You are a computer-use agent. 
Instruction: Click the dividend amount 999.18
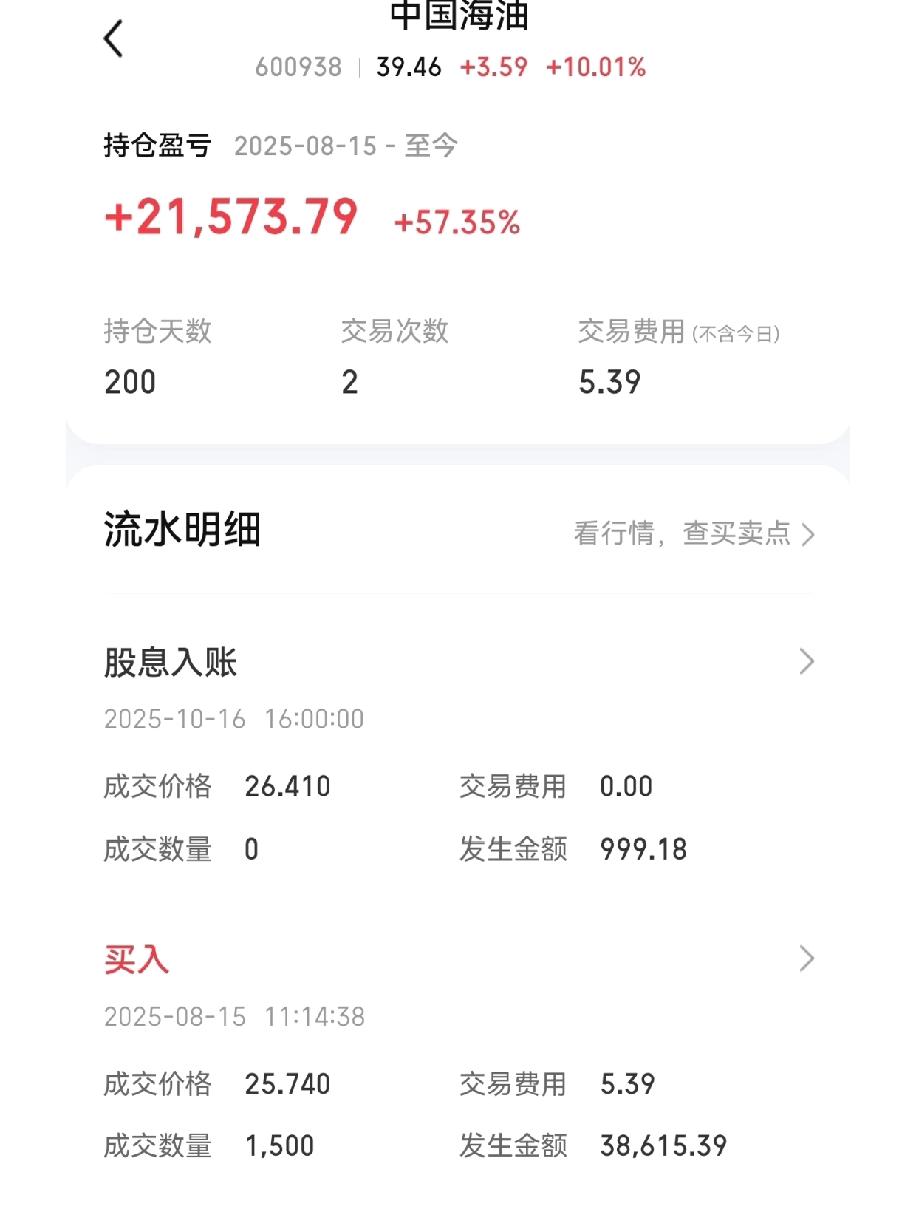tap(644, 848)
